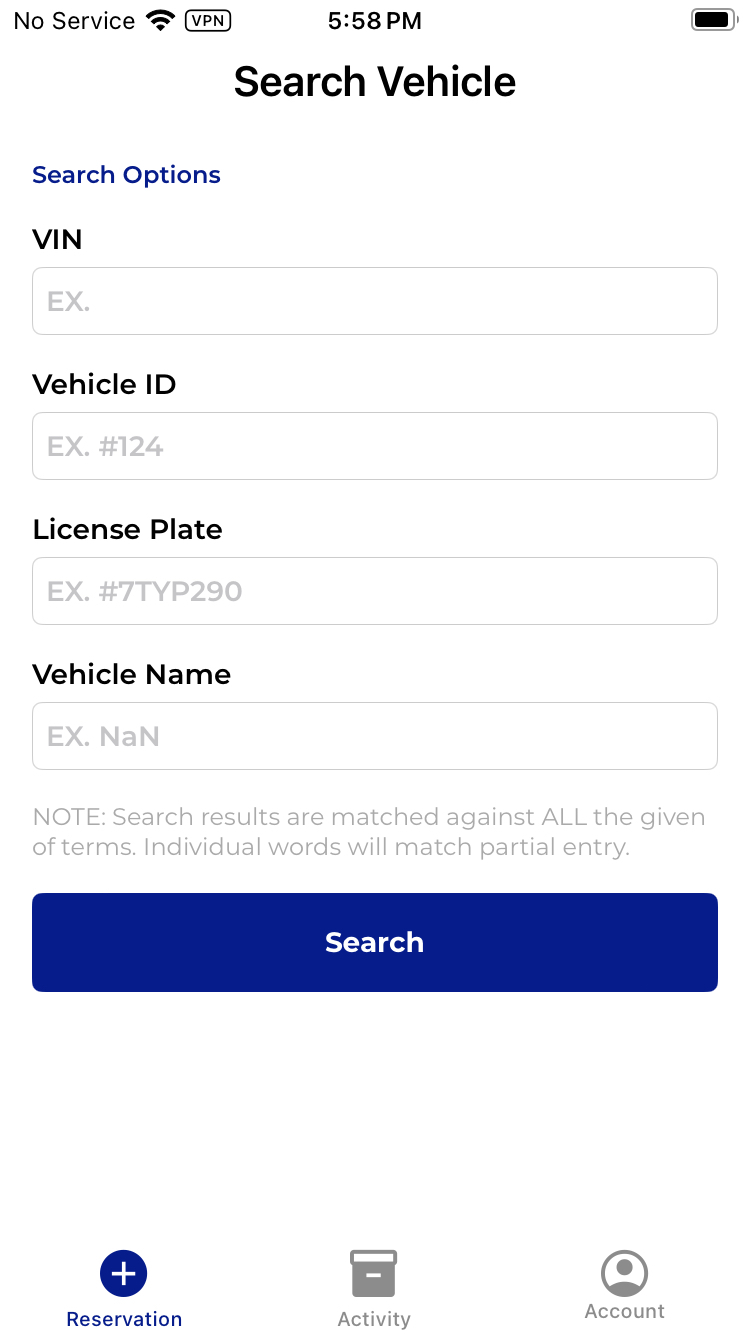Select the License Plate field
750x1334 pixels.
click(375, 591)
